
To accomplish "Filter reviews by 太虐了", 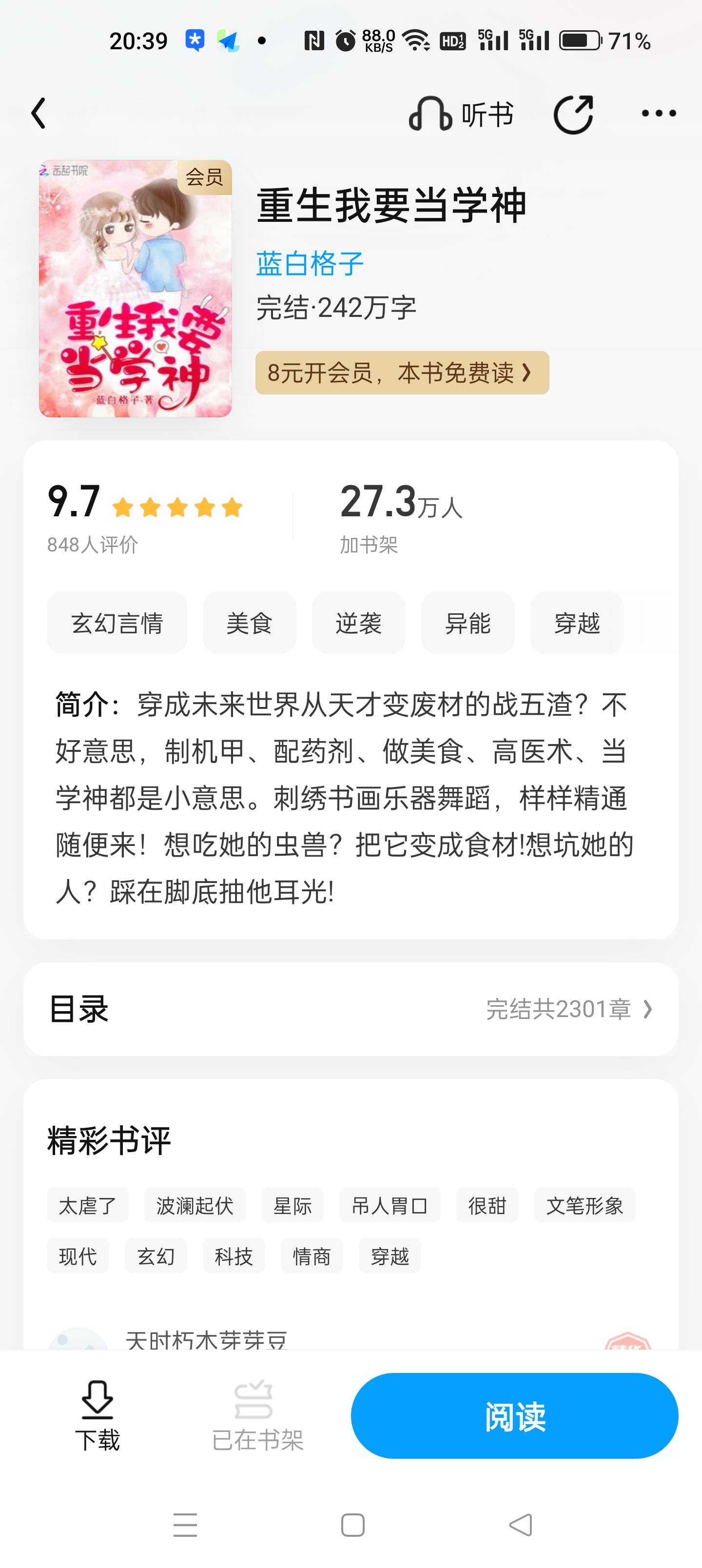I will click(x=87, y=1205).
